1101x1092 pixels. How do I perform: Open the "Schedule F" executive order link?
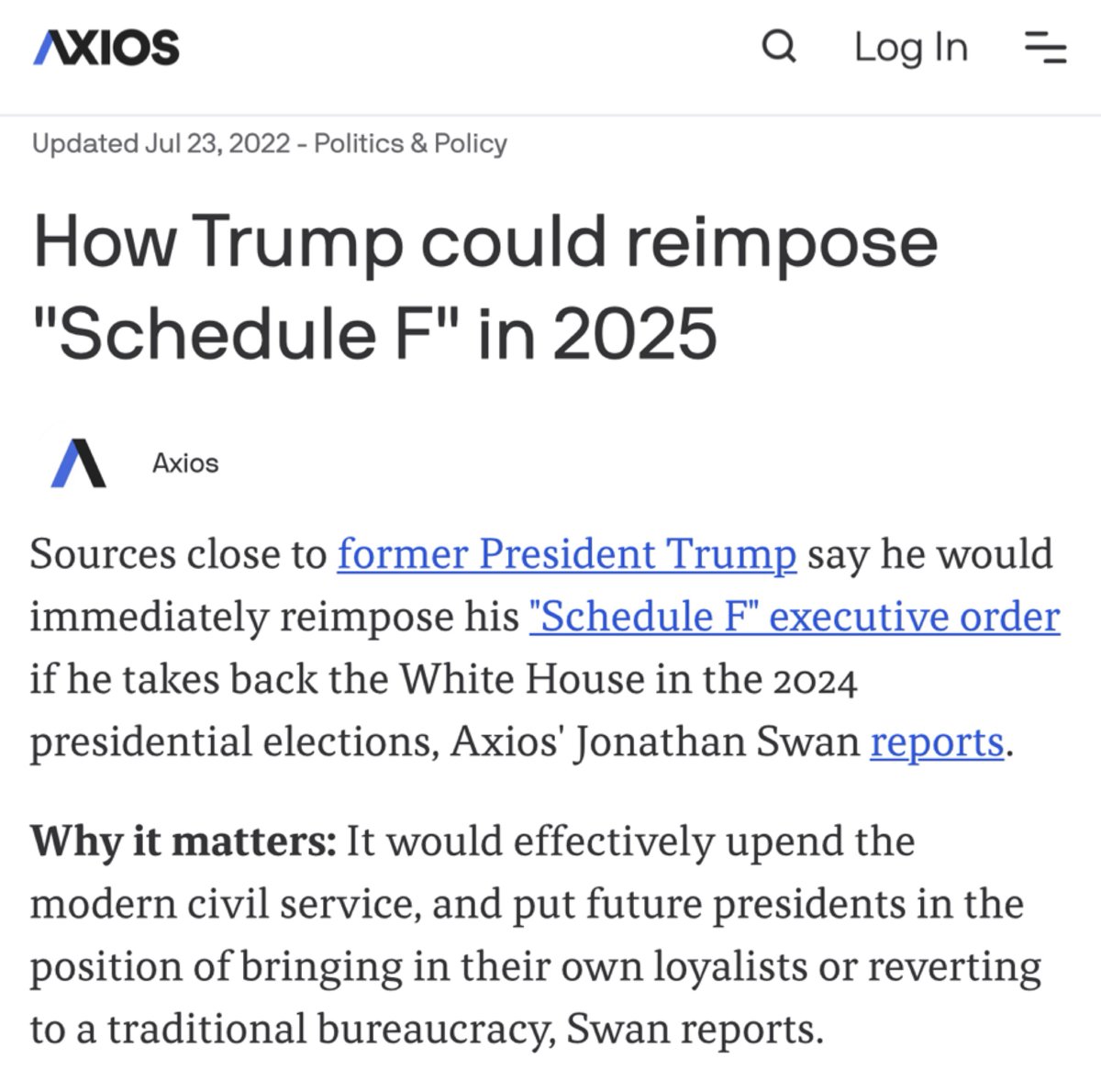tap(795, 617)
